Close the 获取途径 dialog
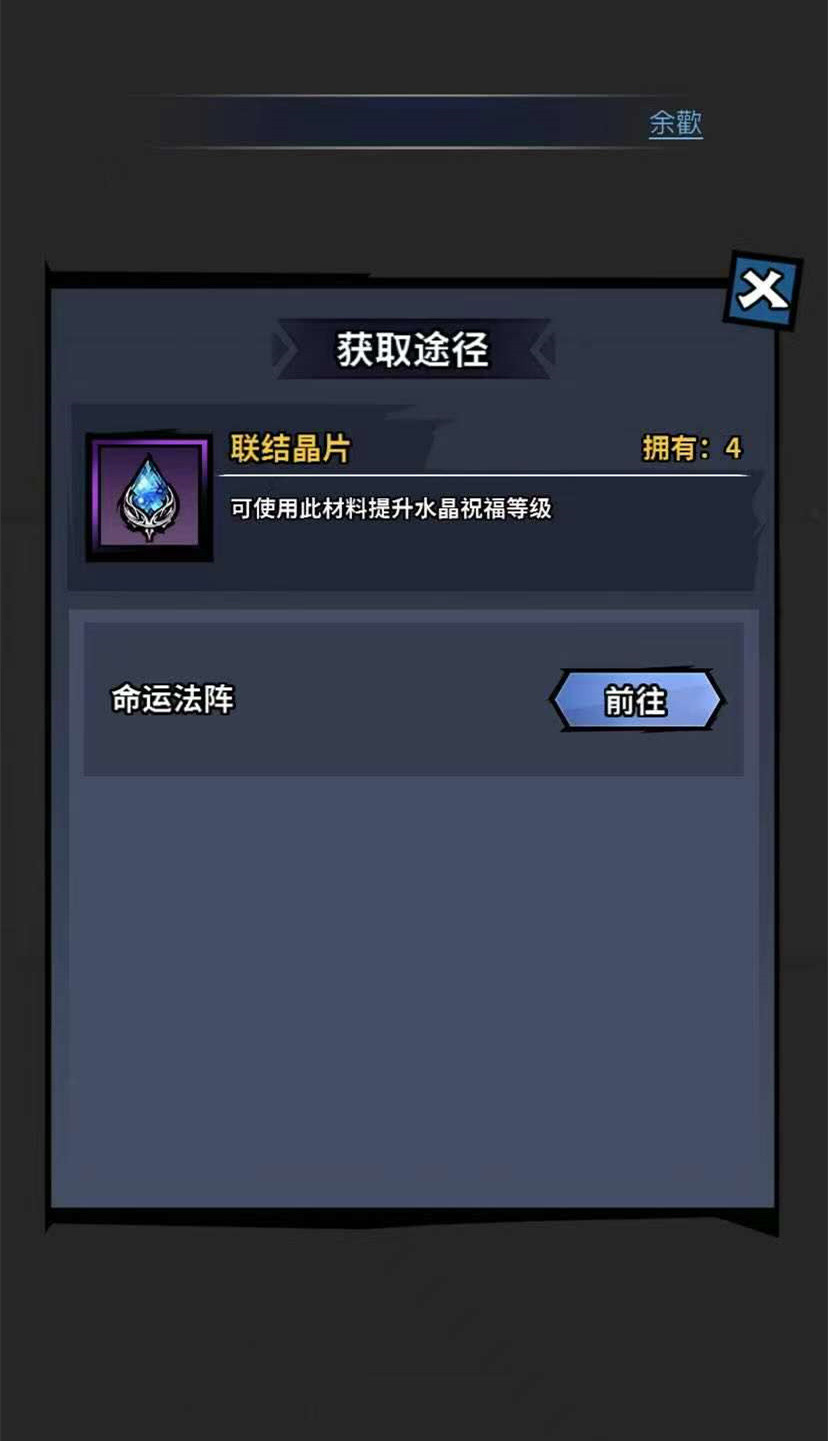828x1441 pixels. coord(763,291)
